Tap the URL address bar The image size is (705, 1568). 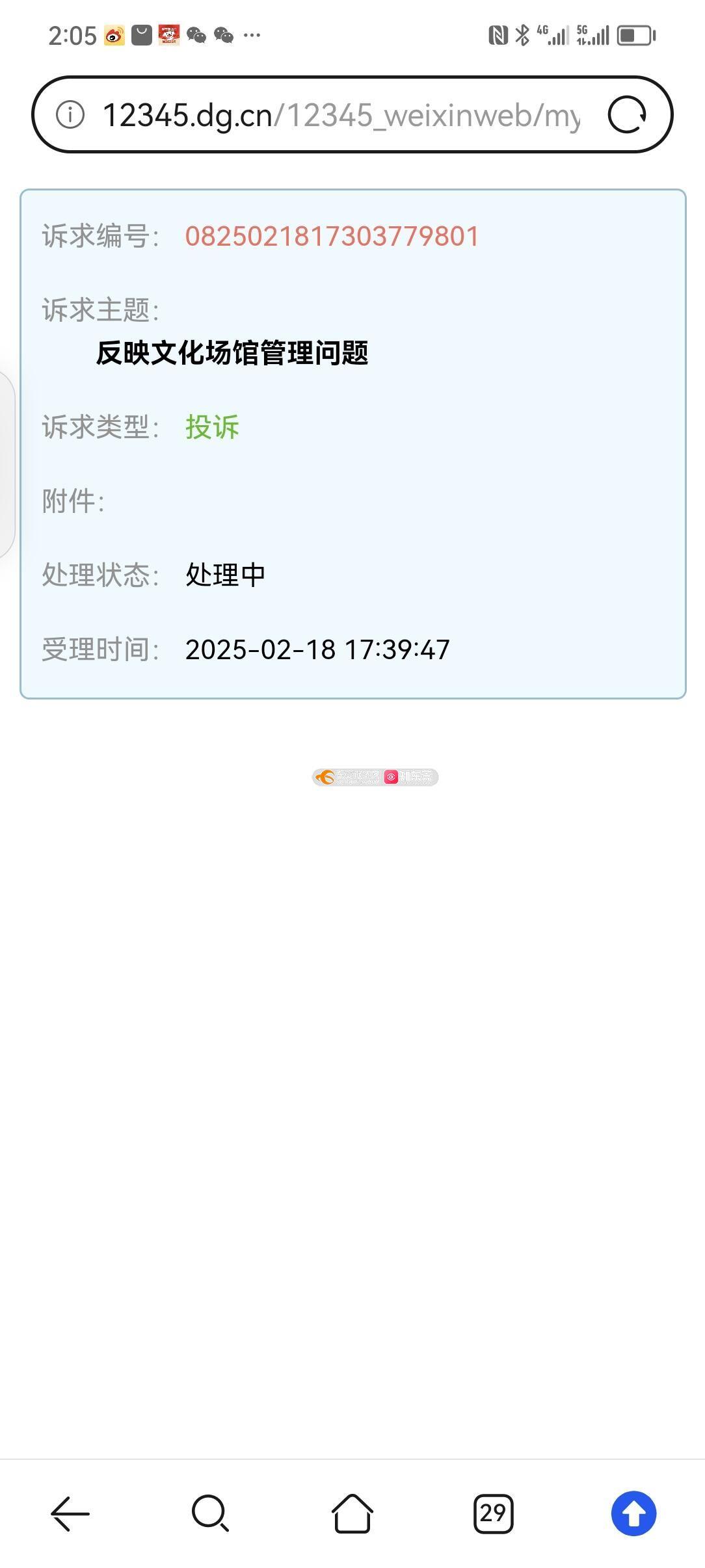pos(341,116)
